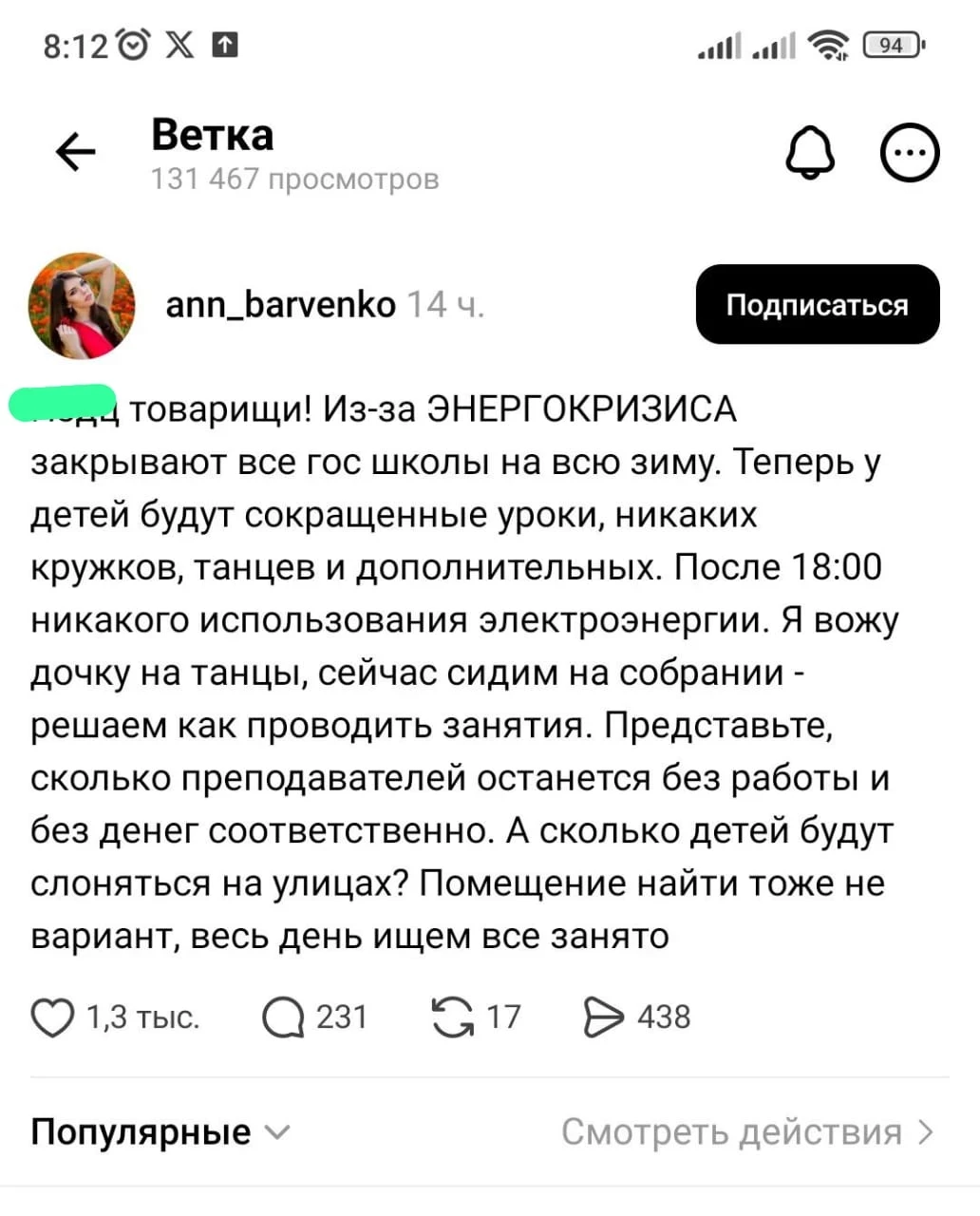Open the comments with 231 replies
980x1216 pixels.
(282, 1017)
